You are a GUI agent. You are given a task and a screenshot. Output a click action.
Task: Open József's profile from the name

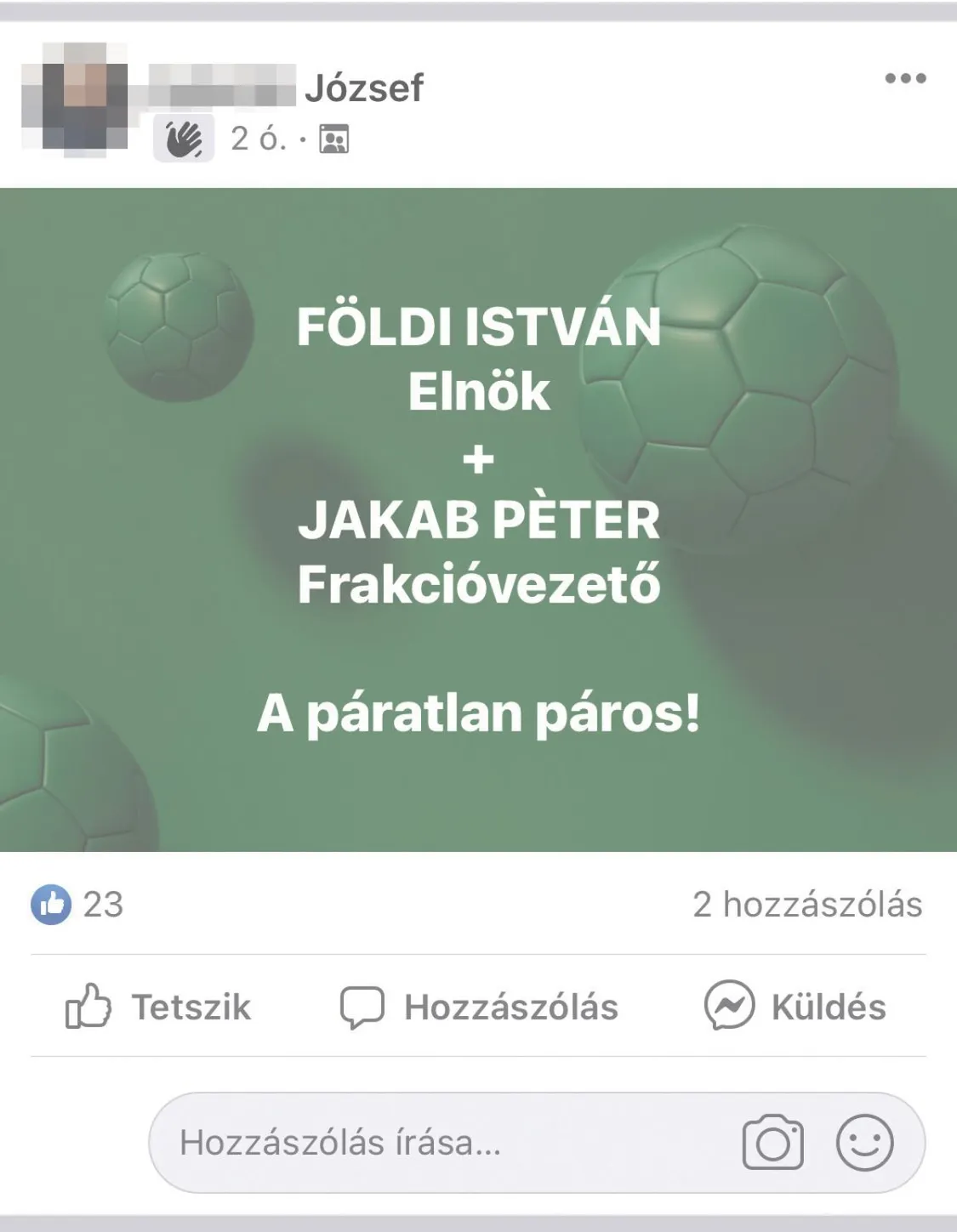(363, 88)
